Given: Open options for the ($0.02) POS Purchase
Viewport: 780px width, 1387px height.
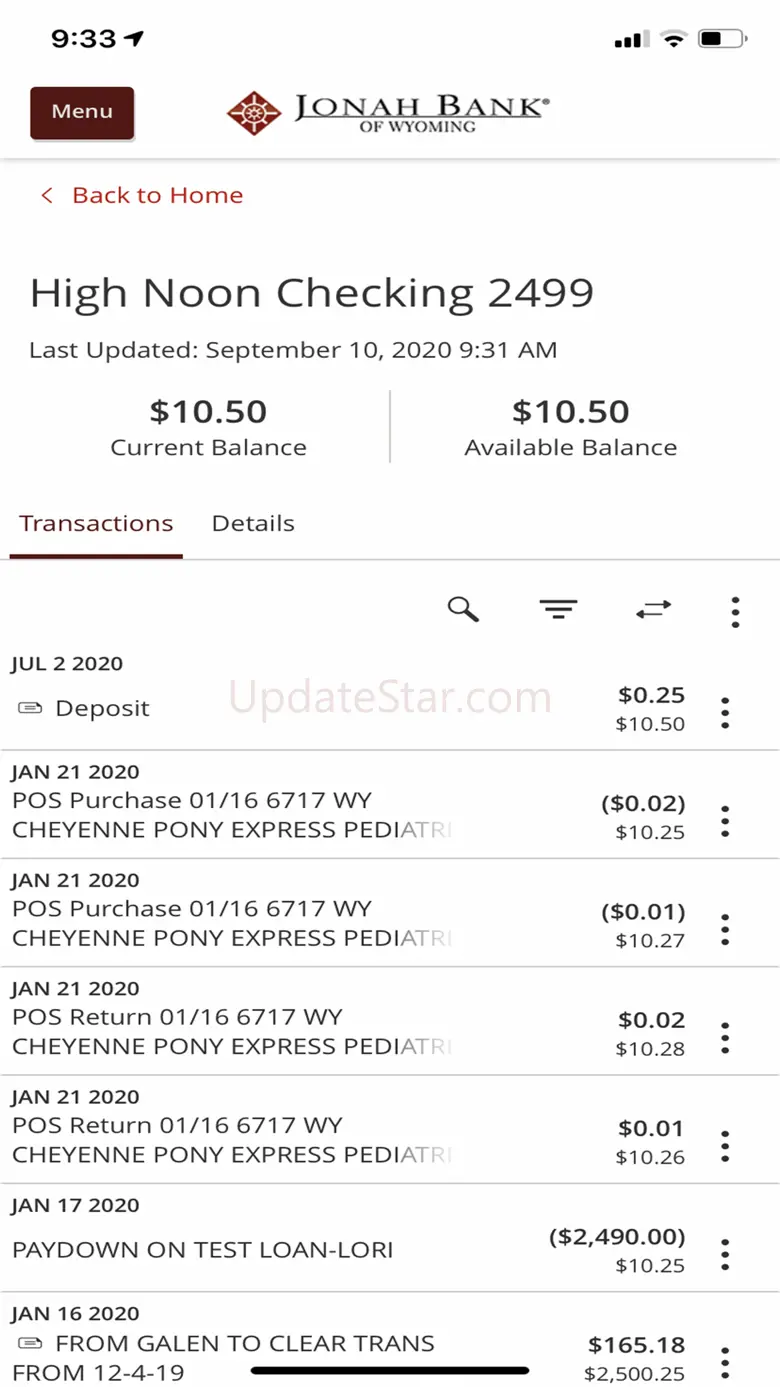Looking at the screenshot, I should pyautogui.click(x=725, y=821).
